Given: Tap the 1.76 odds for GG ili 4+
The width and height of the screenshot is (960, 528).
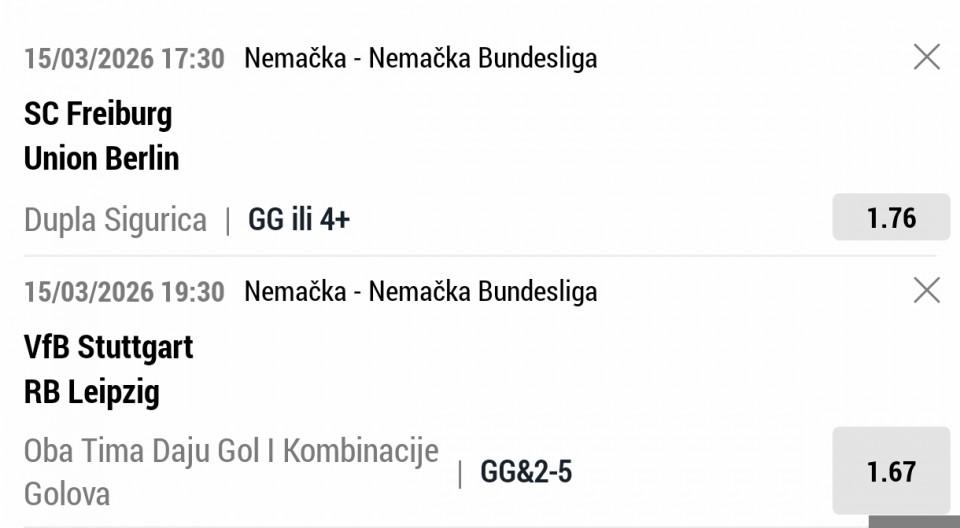Looking at the screenshot, I should pyautogui.click(x=891, y=218).
